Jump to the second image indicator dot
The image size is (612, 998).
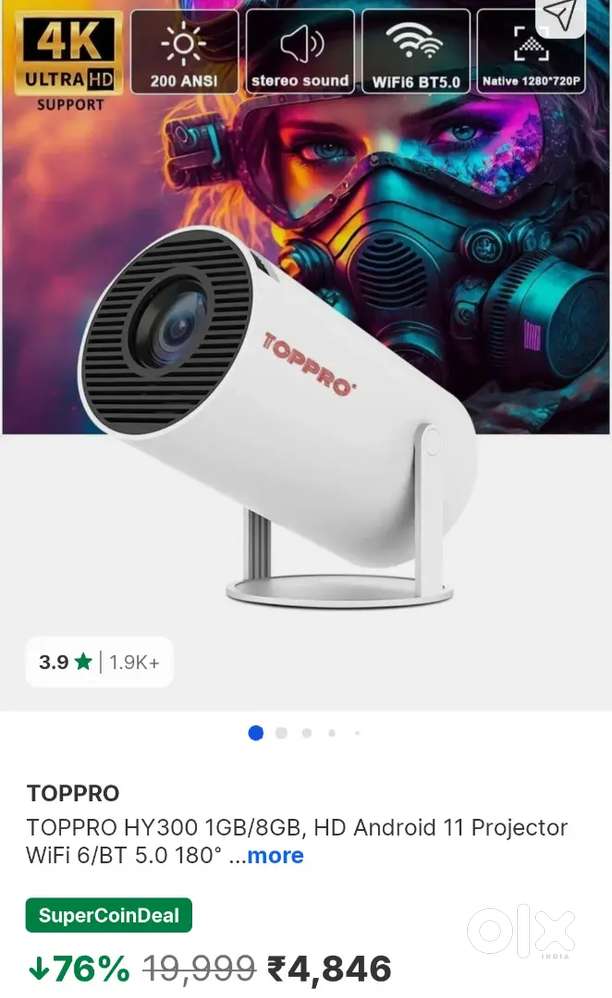click(x=281, y=733)
